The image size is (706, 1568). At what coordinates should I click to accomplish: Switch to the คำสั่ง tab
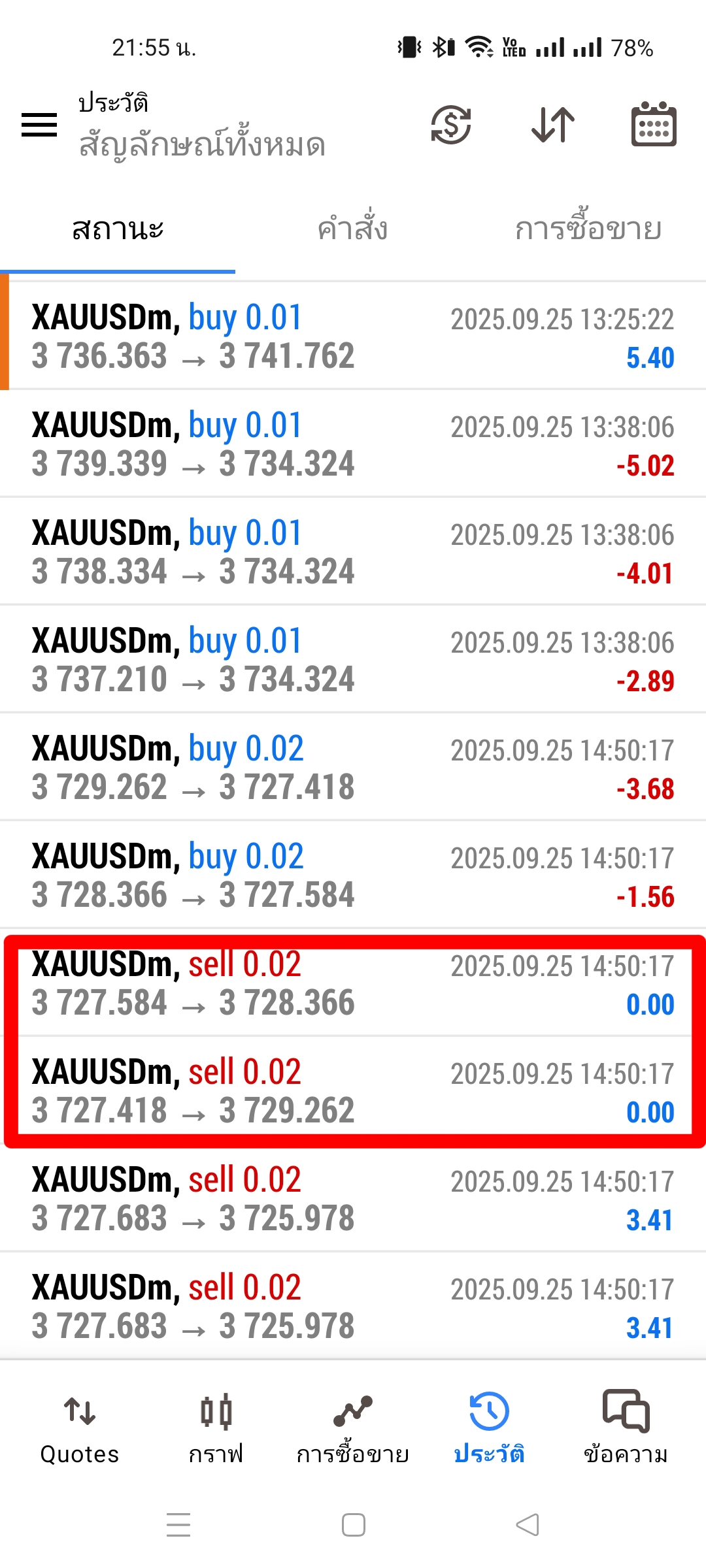(353, 229)
